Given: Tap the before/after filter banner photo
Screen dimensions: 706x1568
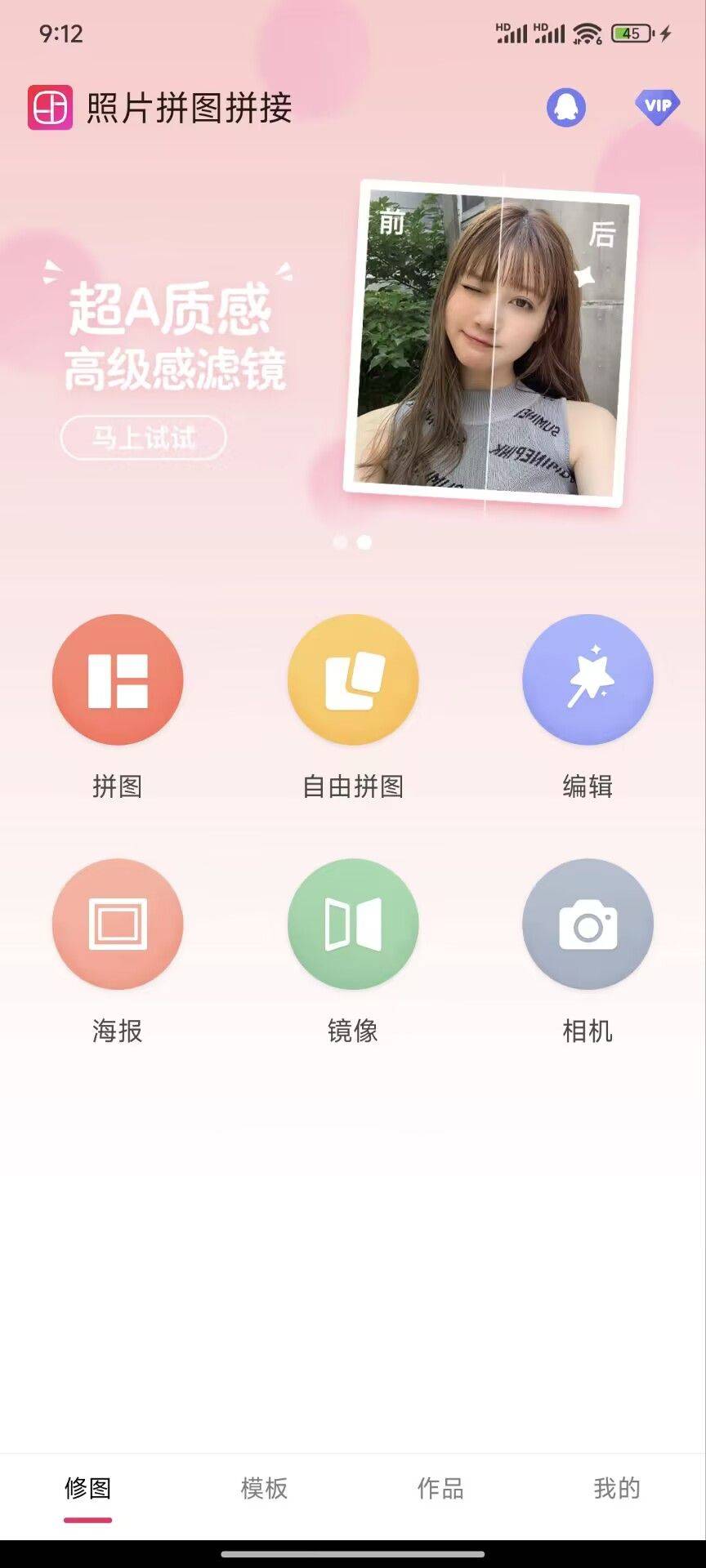Looking at the screenshot, I should 491,343.
